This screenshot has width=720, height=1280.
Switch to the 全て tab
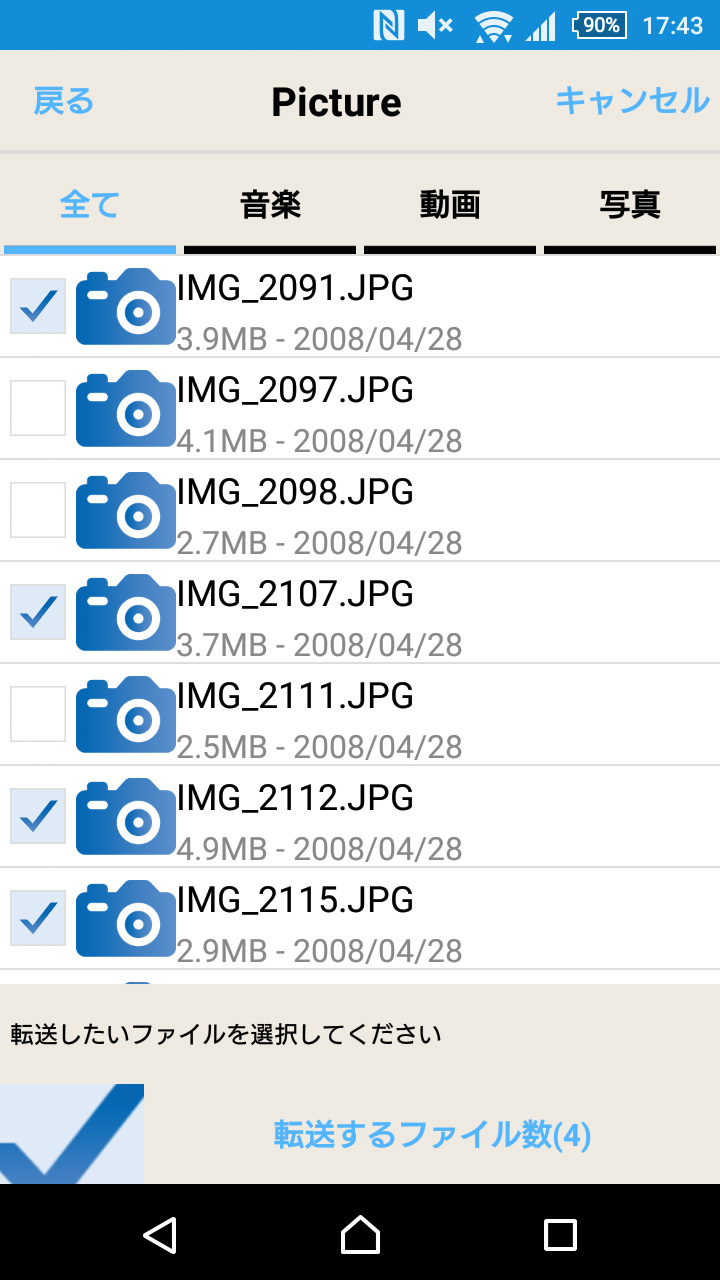(x=90, y=205)
